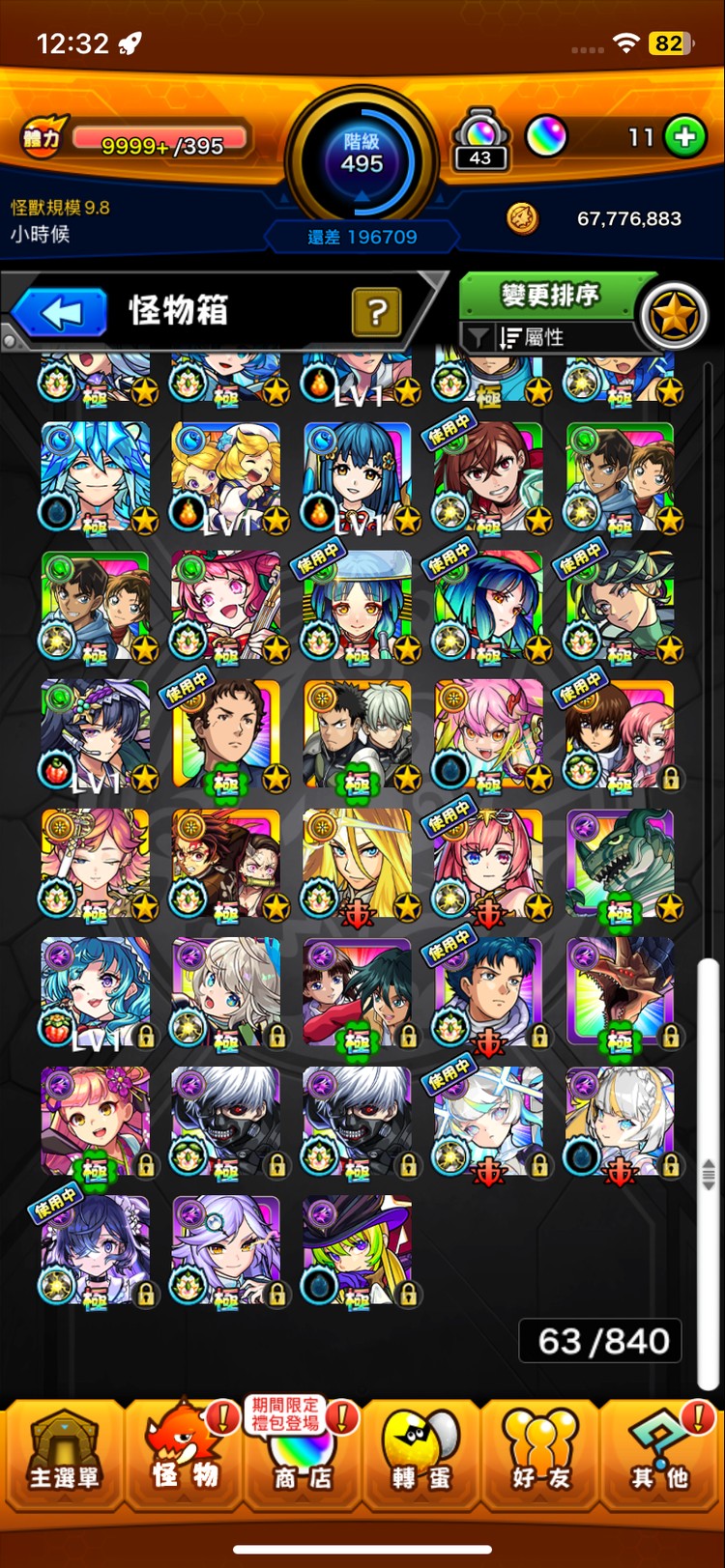Select the blonde long-haired yellow monster
725x1568 pixels.
tap(357, 864)
